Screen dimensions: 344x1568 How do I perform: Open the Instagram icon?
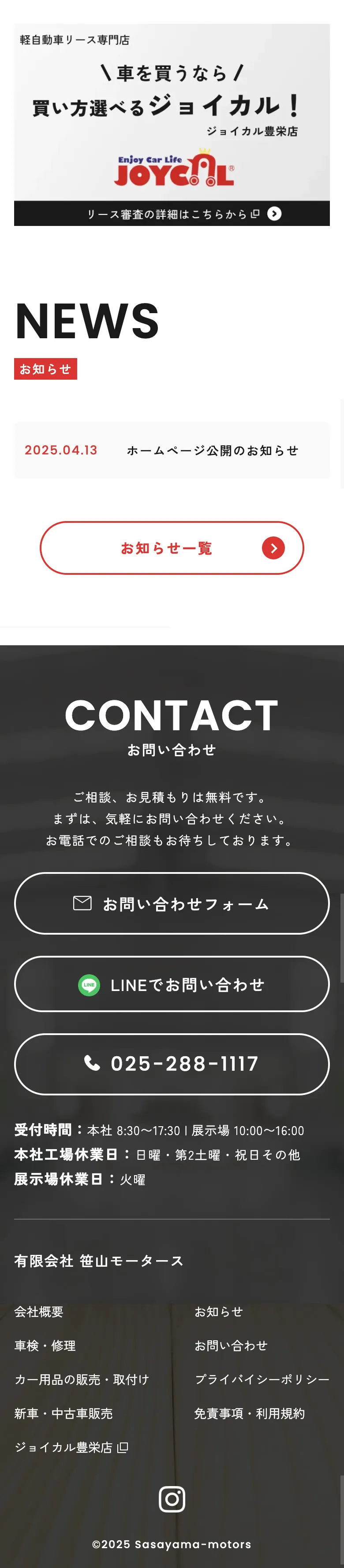pos(172,1499)
